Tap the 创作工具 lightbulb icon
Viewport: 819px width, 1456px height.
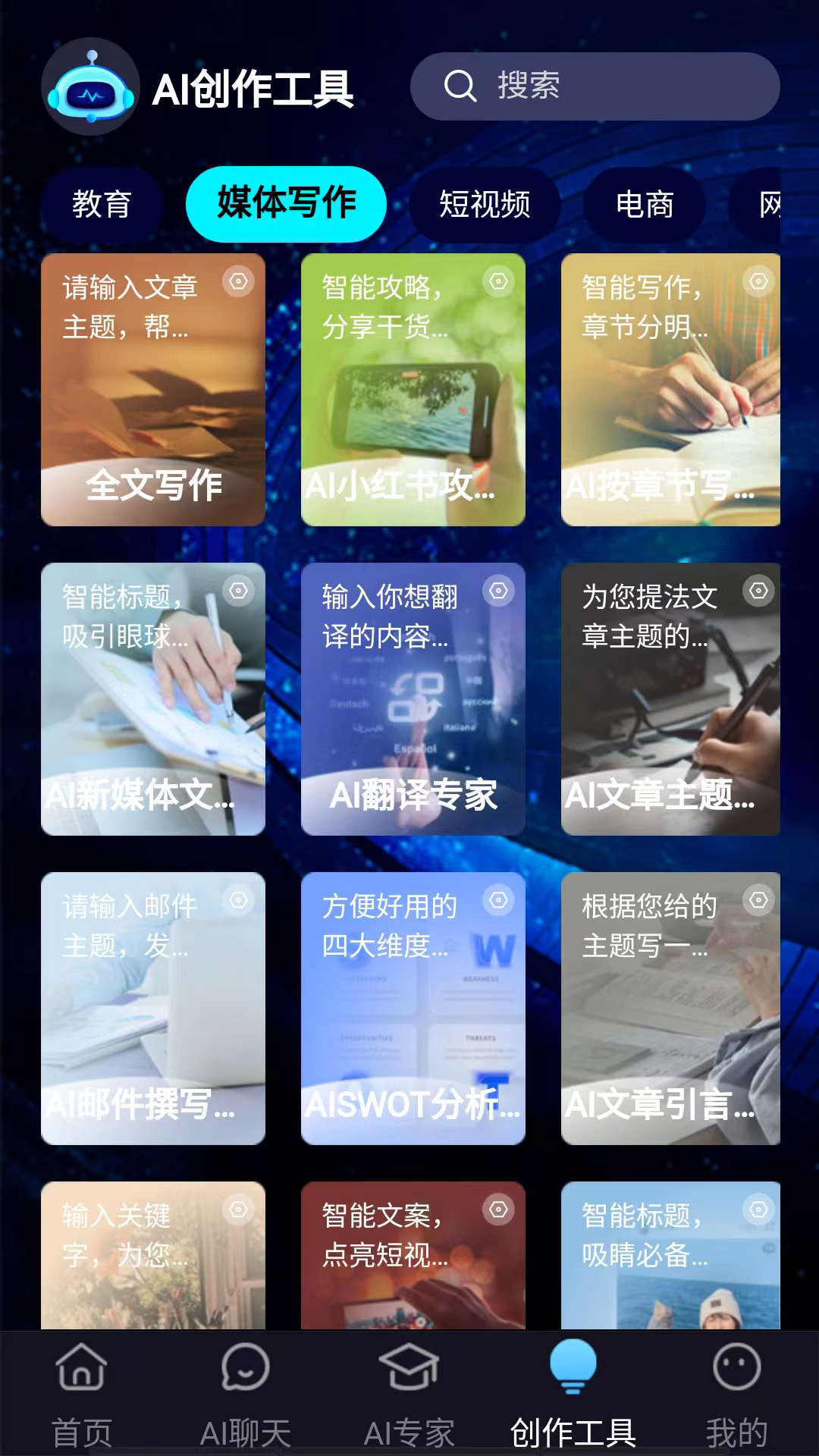point(574,1365)
